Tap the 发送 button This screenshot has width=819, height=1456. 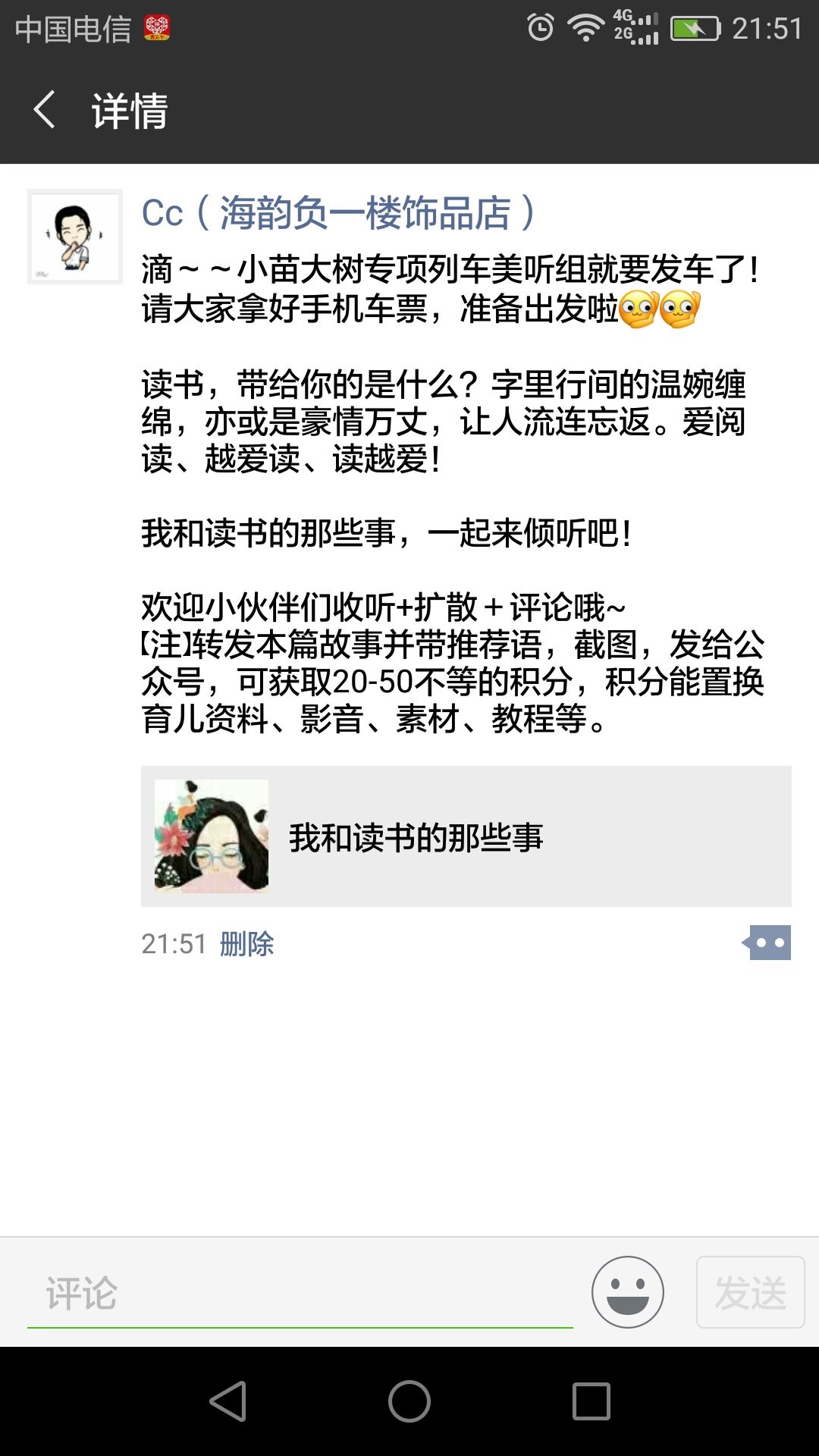[x=750, y=1292]
